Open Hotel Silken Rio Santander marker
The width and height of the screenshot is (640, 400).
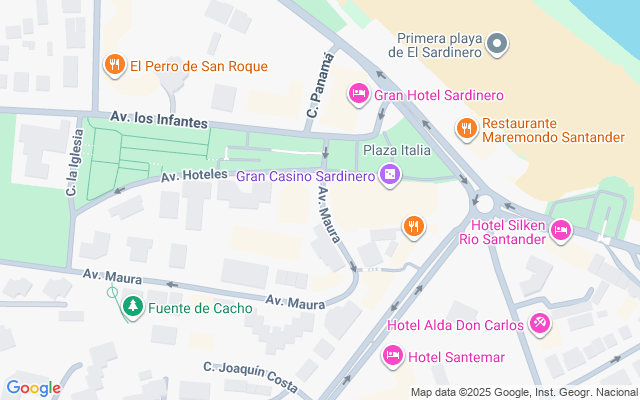point(561,230)
